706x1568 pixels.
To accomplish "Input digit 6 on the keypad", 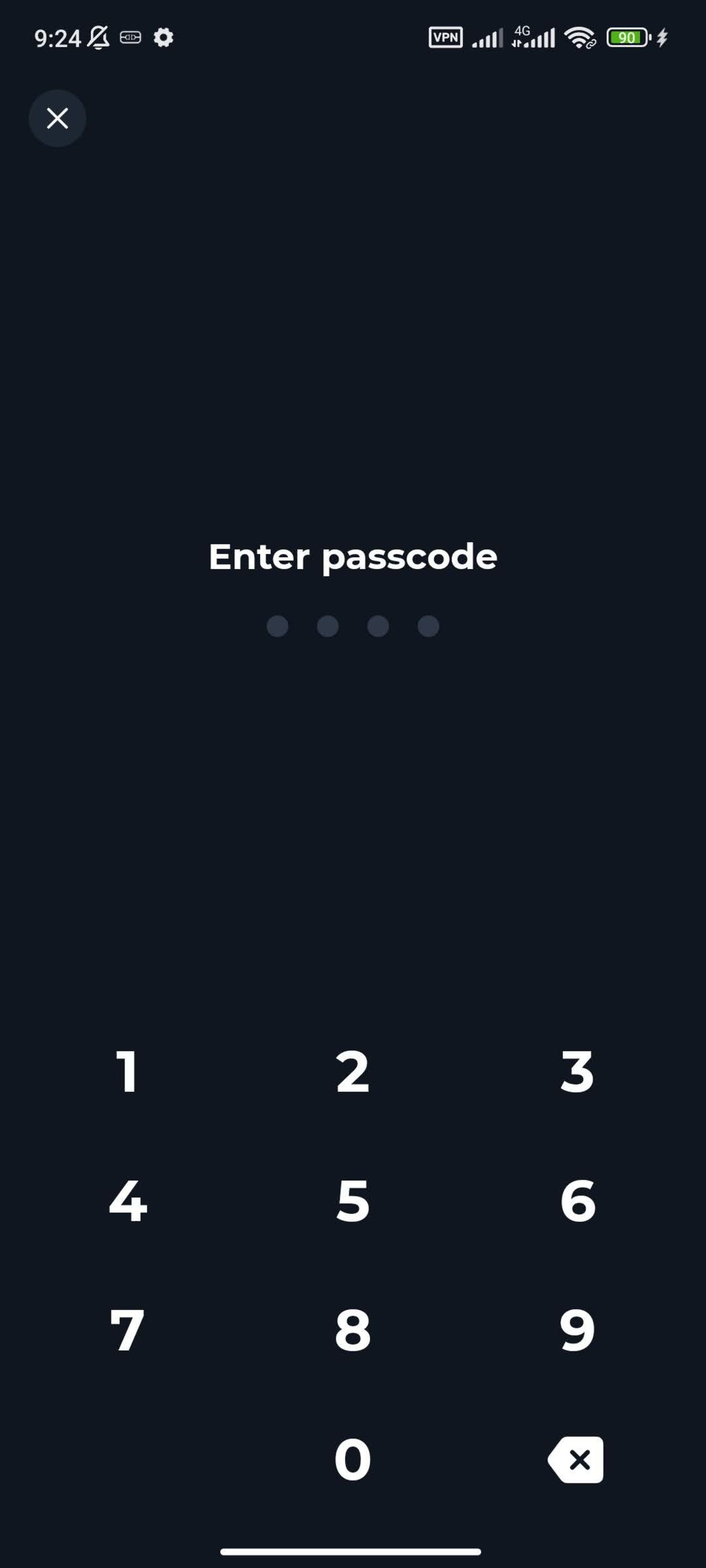I will pos(577,1201).
